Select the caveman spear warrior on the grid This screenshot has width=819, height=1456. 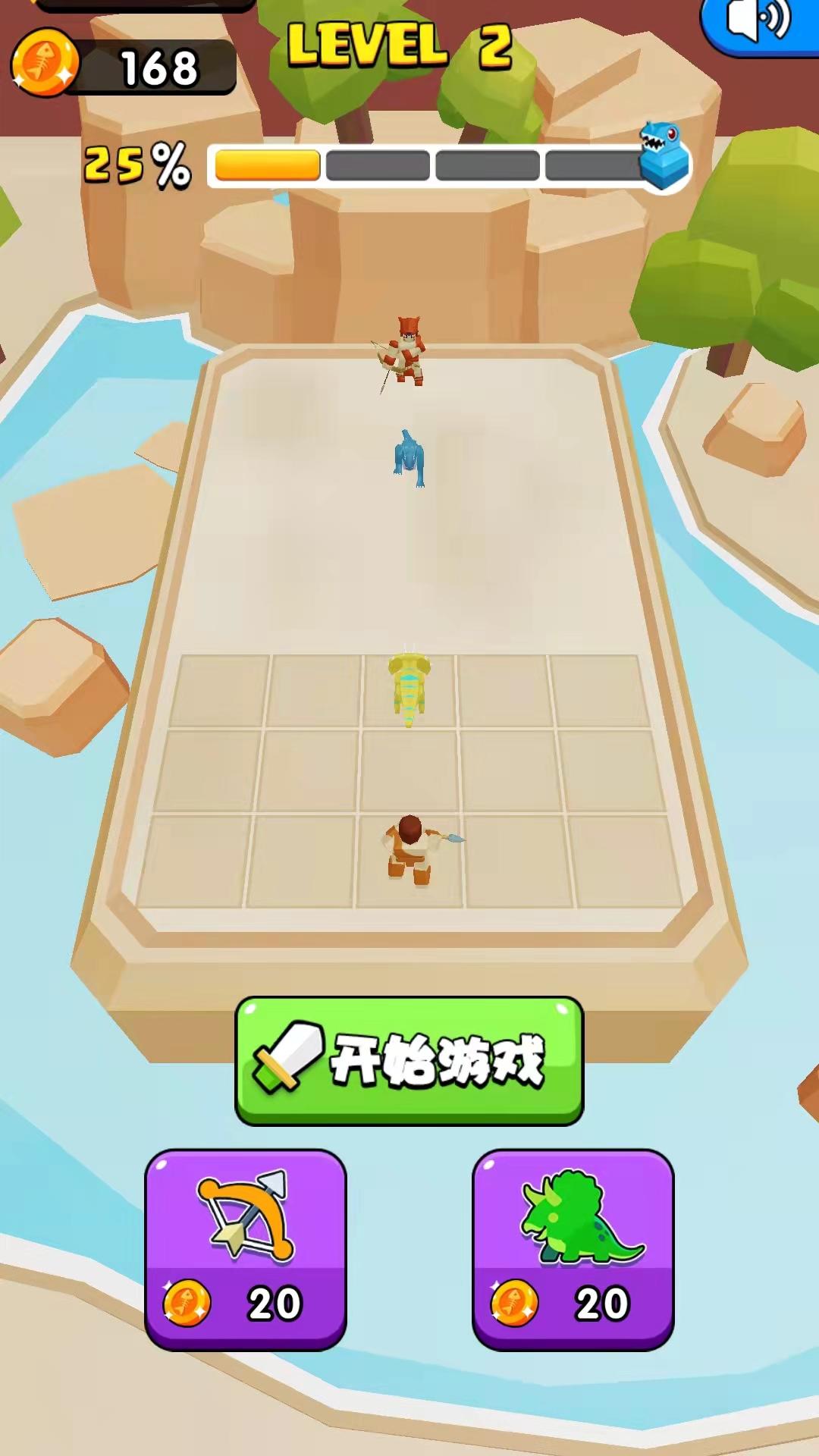click(x=412, y=849)
